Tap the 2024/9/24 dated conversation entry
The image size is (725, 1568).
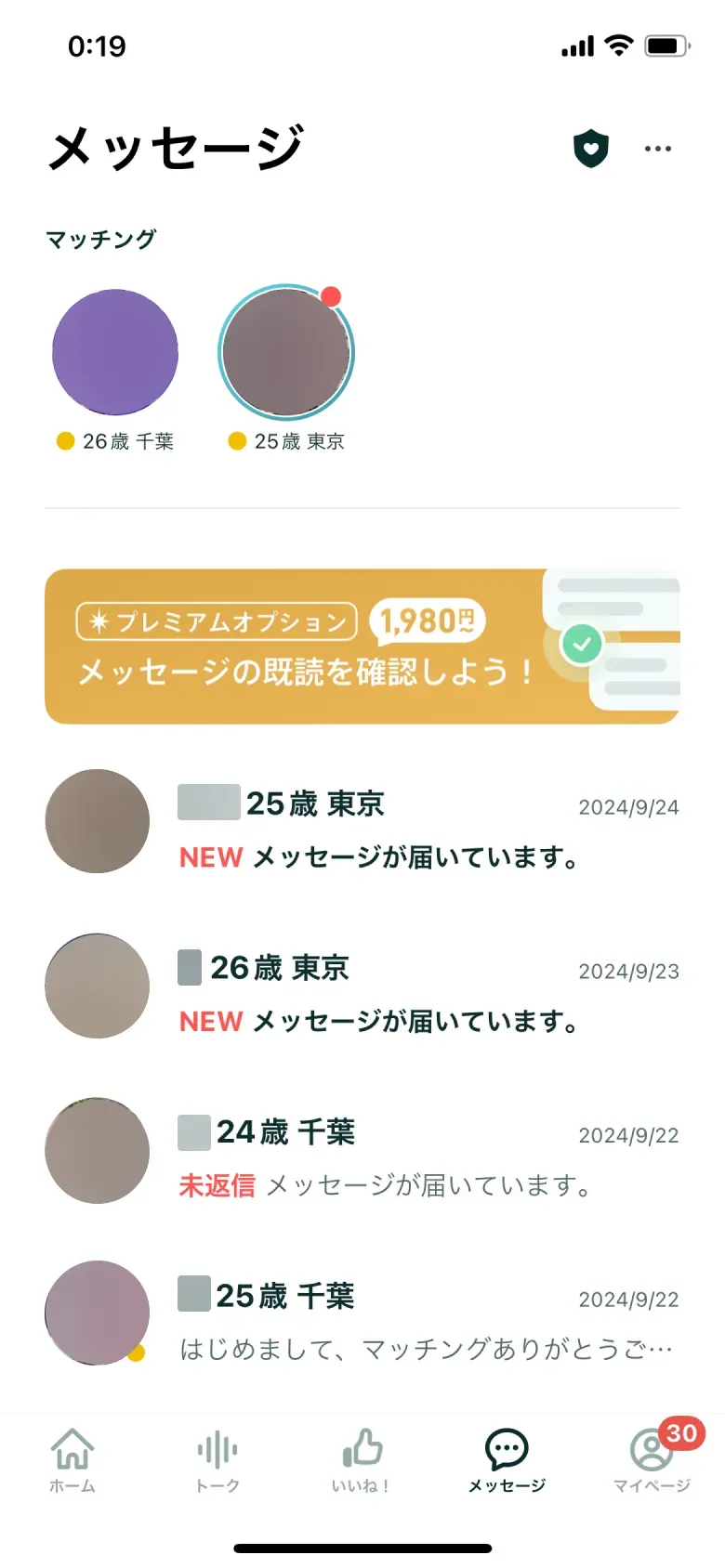[x=628, y=806]
